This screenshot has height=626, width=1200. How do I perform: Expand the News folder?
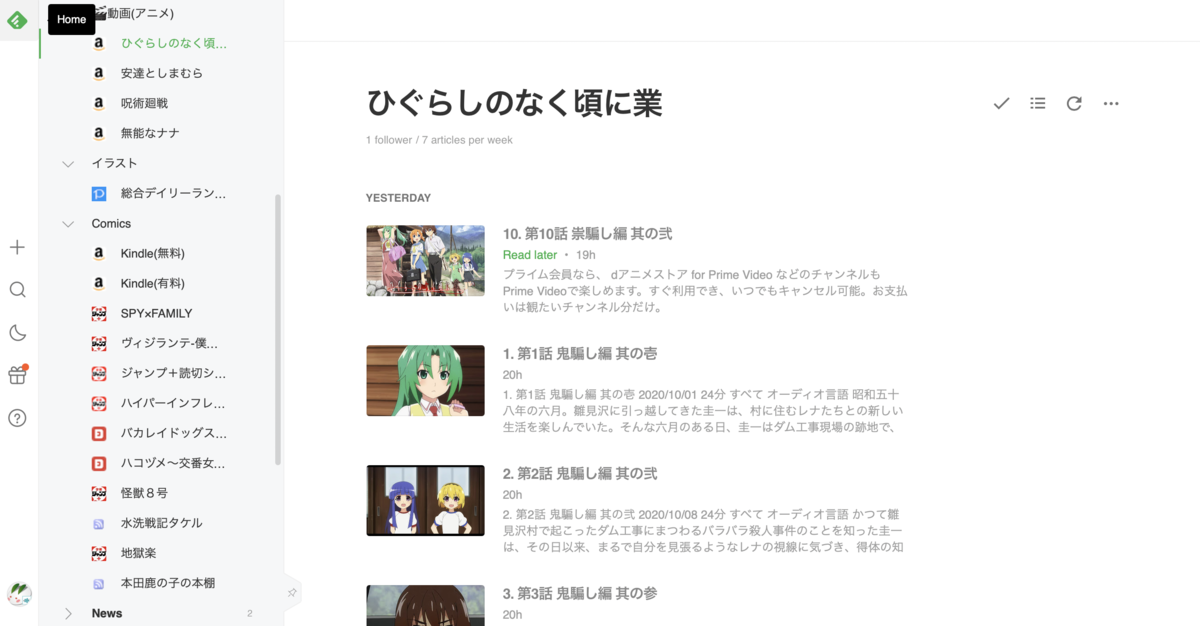click(x=68, y=613)
